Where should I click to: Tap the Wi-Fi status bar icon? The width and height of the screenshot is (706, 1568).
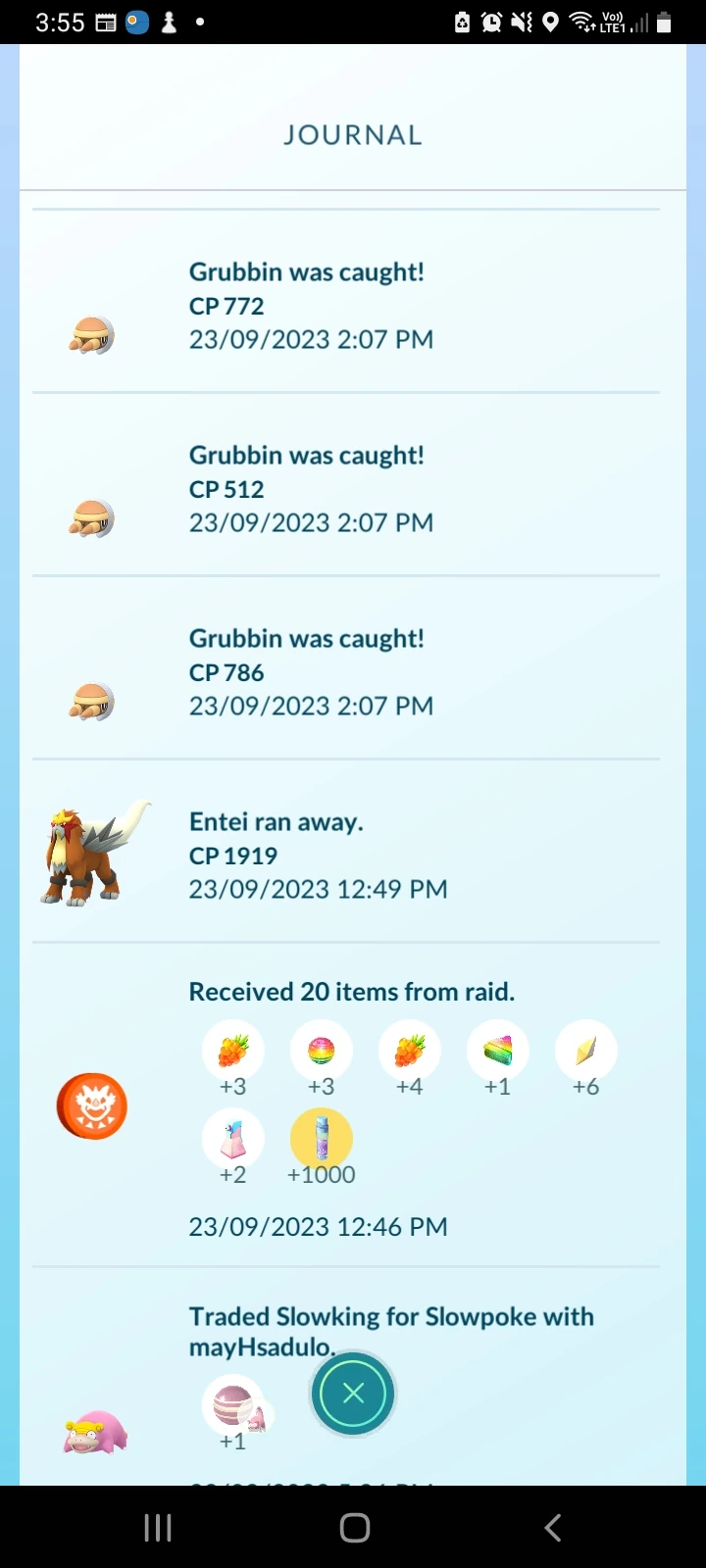click(579, 21)
